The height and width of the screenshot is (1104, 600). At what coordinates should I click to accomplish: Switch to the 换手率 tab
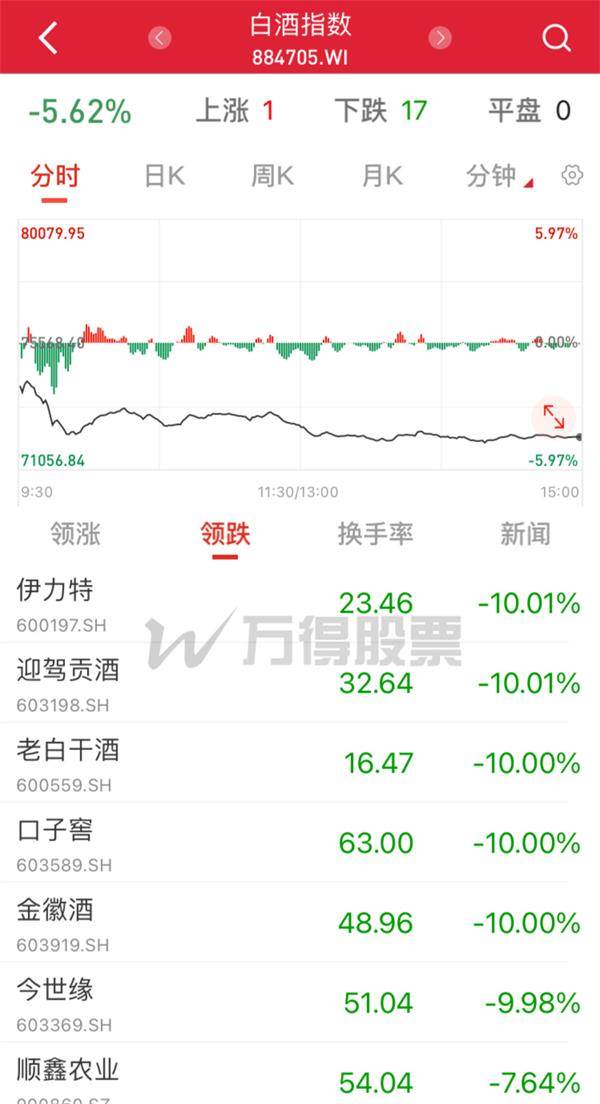click(375, 534)
